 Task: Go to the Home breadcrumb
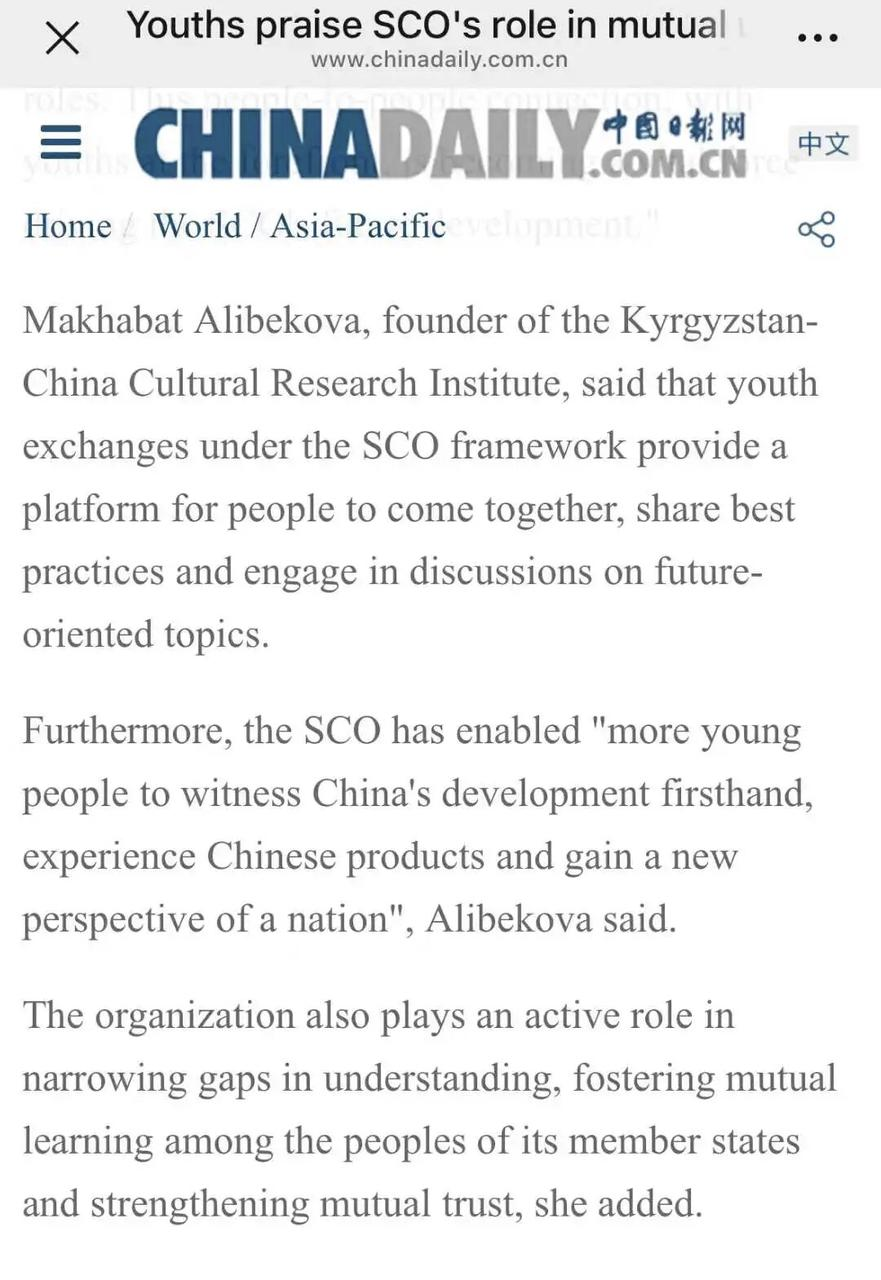pos(67,226)
